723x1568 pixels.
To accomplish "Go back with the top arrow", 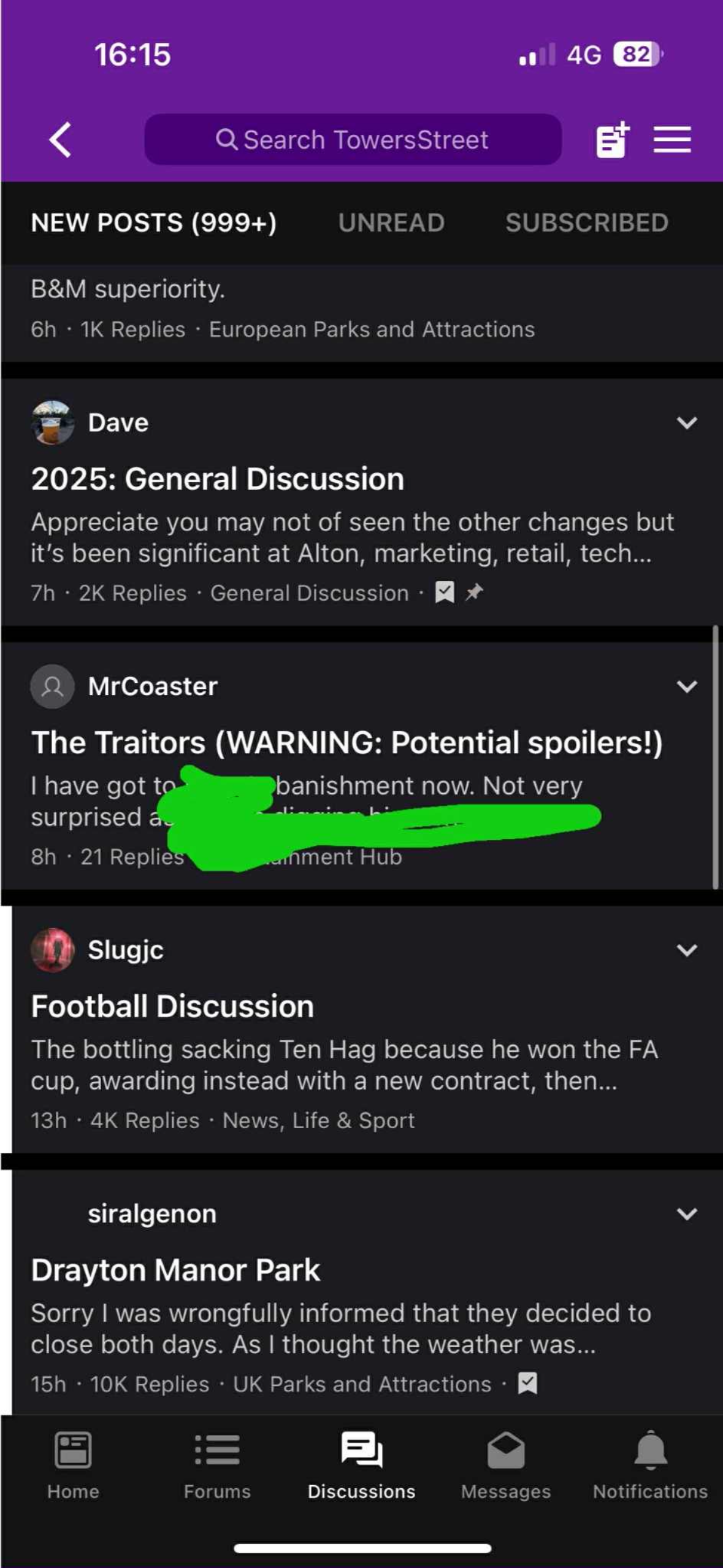I will tap(61, 140).
